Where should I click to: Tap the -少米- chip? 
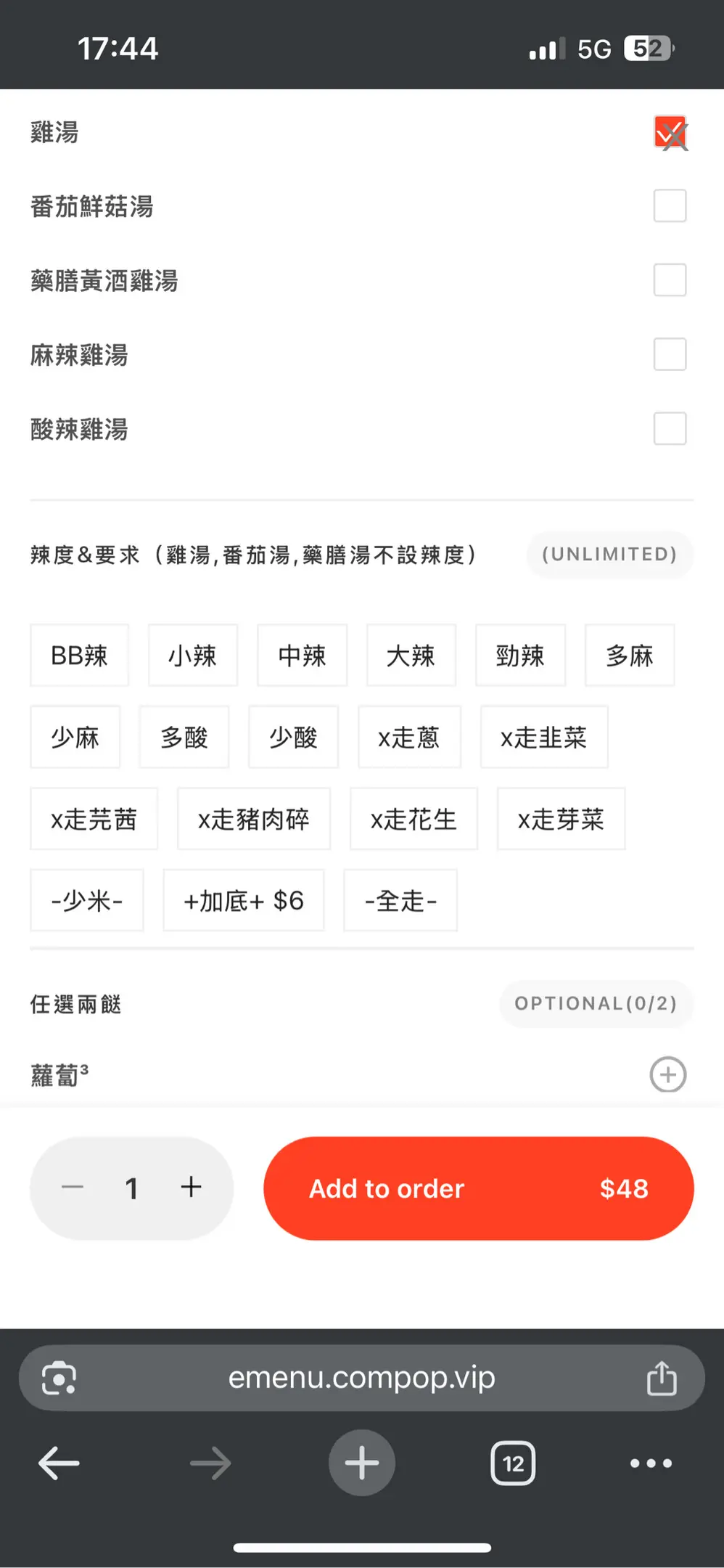(x=87, y=901)
